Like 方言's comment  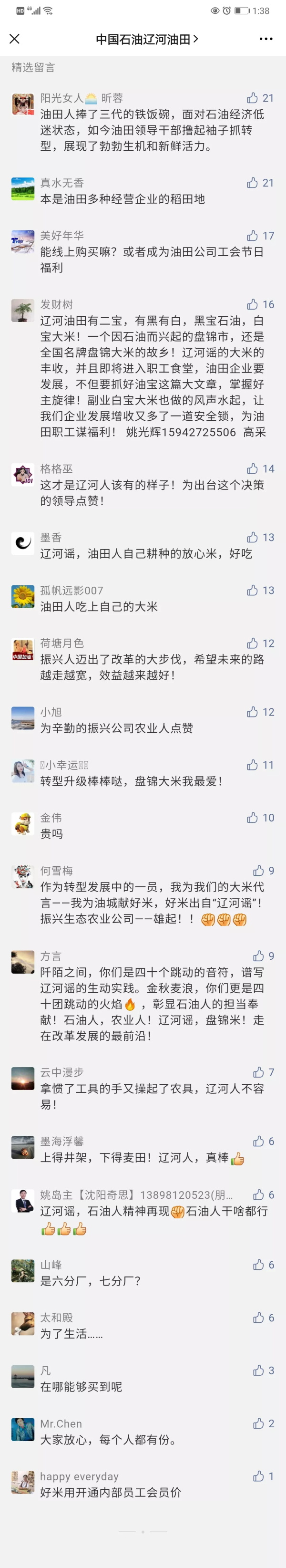click(x=259, y=956)
